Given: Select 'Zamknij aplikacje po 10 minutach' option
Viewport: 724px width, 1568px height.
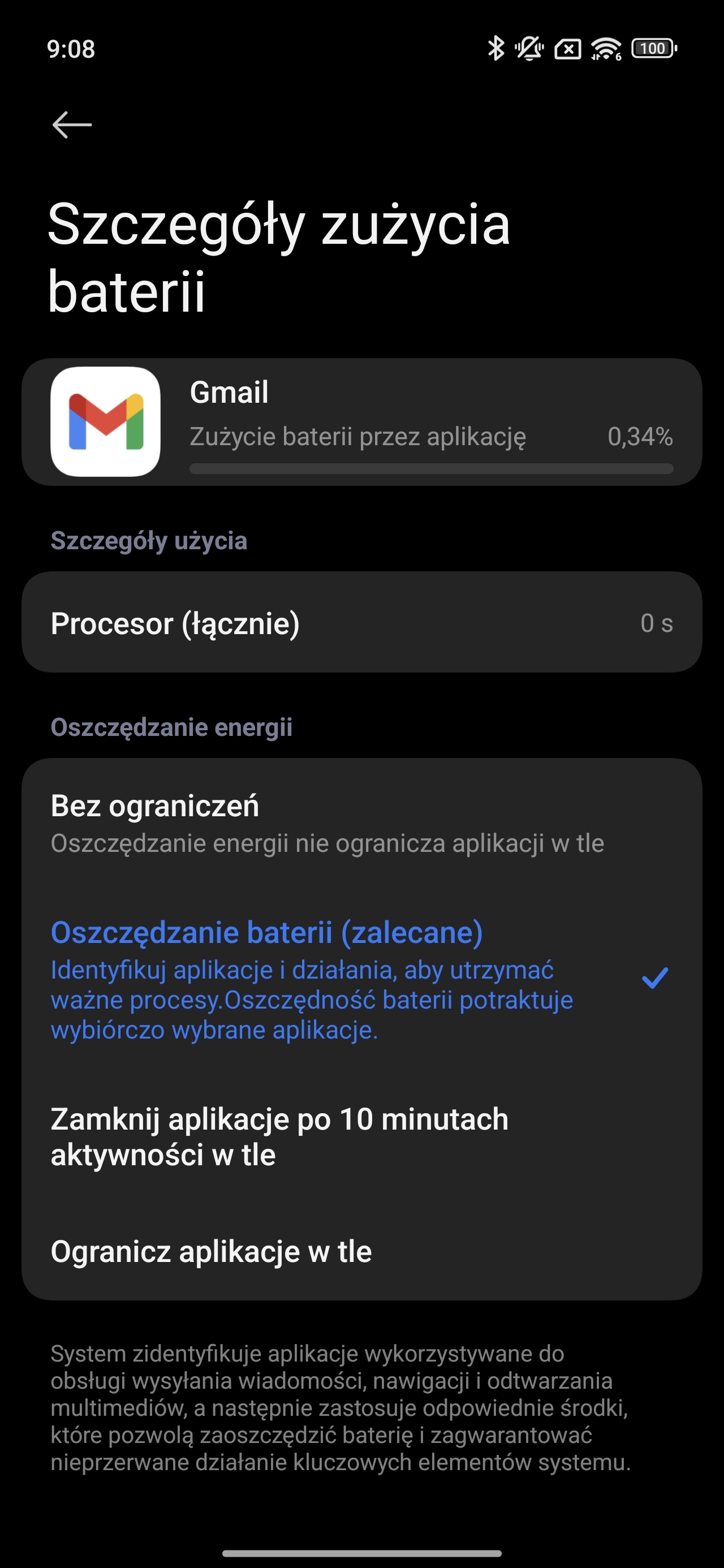Looking at the screenshot, I should point(361,1136).
